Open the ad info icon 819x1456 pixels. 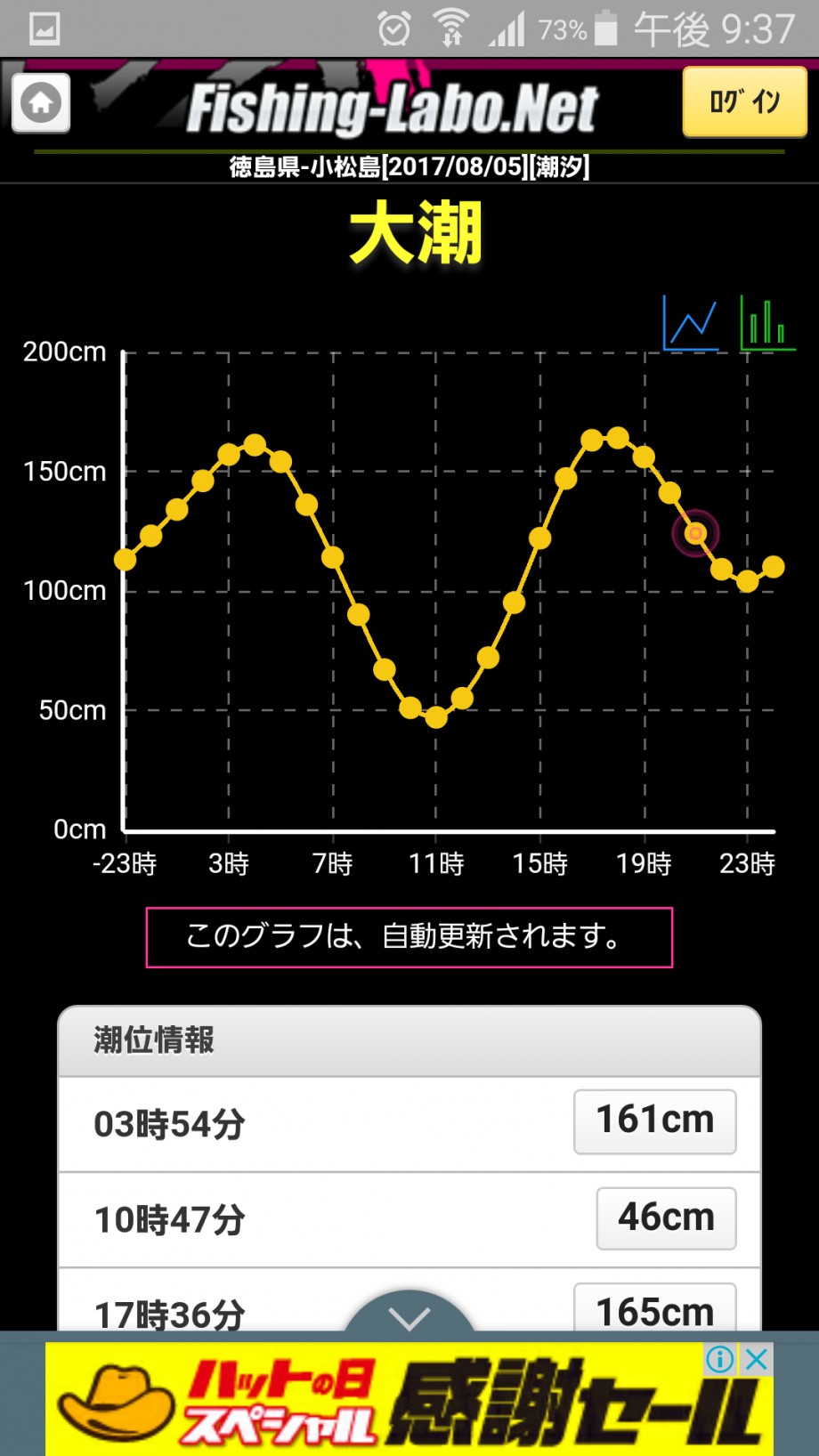point(720,1359)
